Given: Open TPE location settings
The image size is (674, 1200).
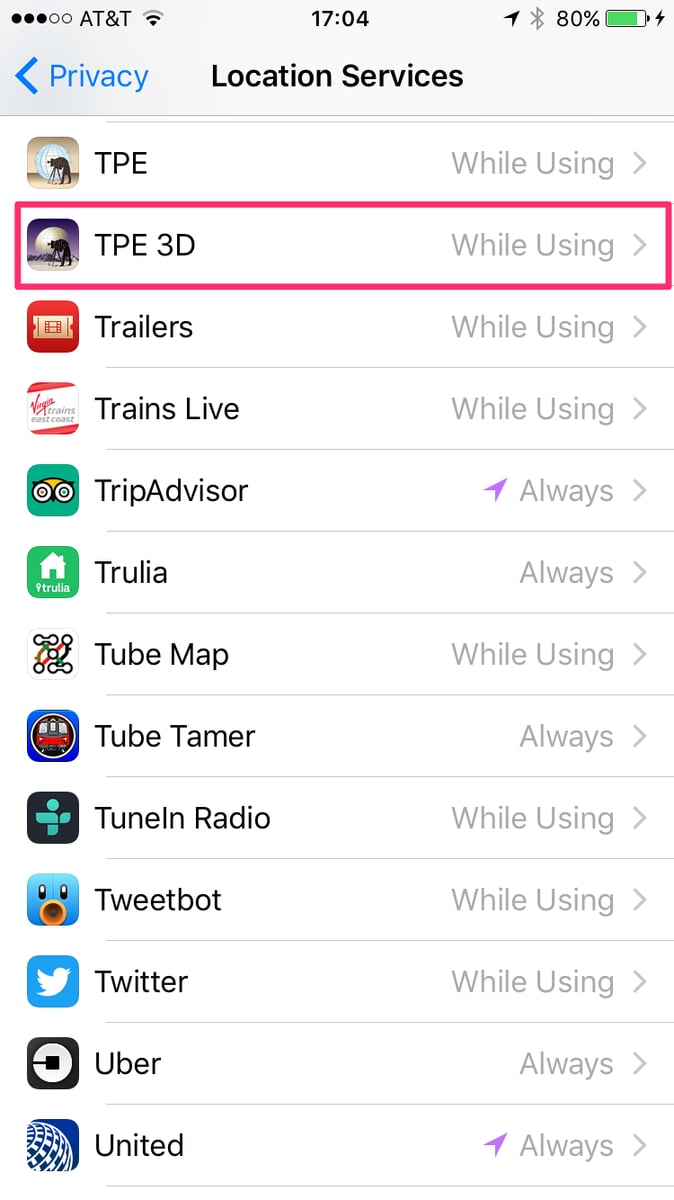Looking at the screenshot, I should [337, 163].
